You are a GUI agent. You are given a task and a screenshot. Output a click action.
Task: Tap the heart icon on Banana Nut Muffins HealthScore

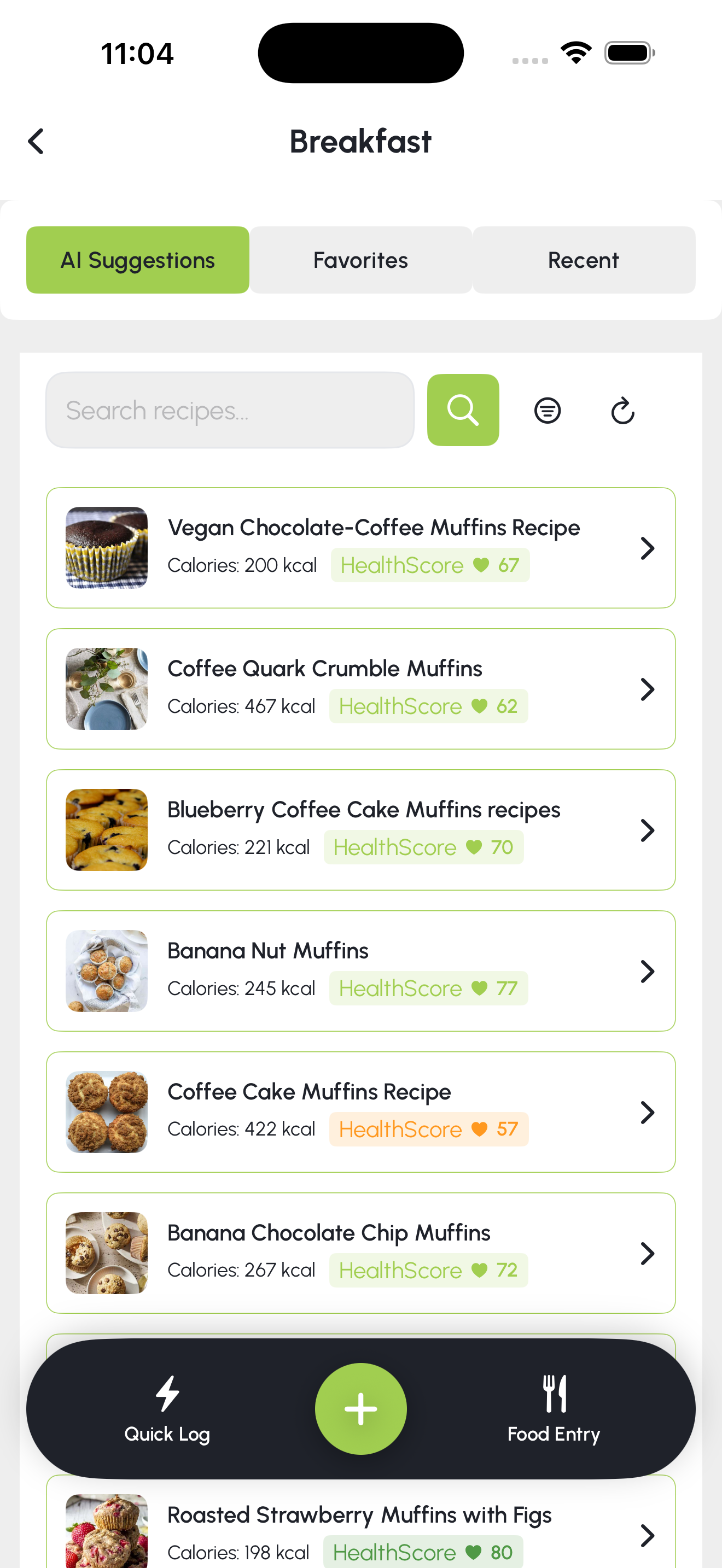(x=479, y=988)
